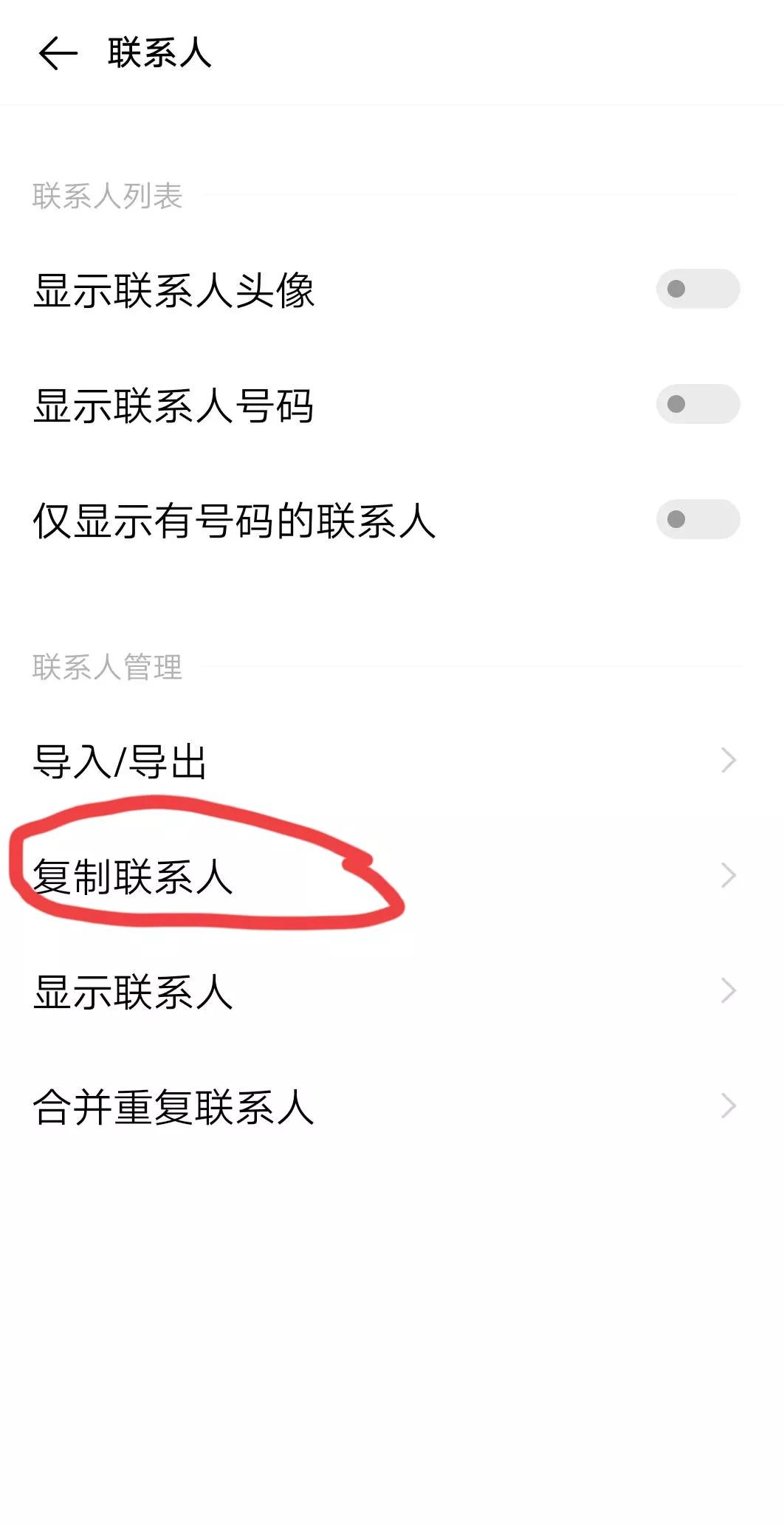Go back using the top arrow
Image resolution: width=784 pixels, height=1525 pixels.
tap(58, 54)
